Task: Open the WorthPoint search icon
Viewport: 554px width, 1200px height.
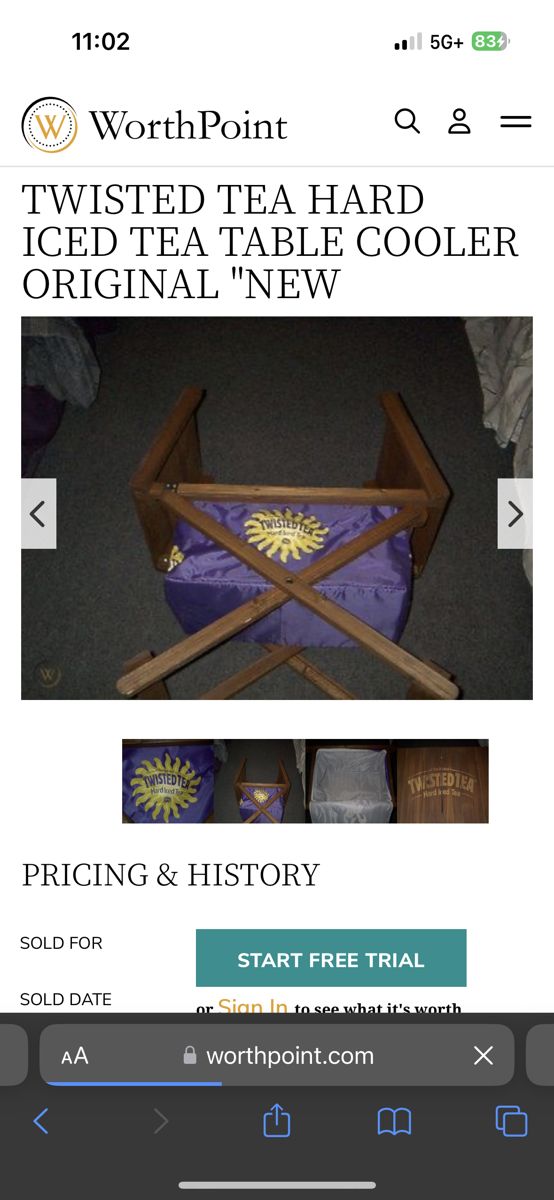Action: pyautogui.click(x=407, y=122)
